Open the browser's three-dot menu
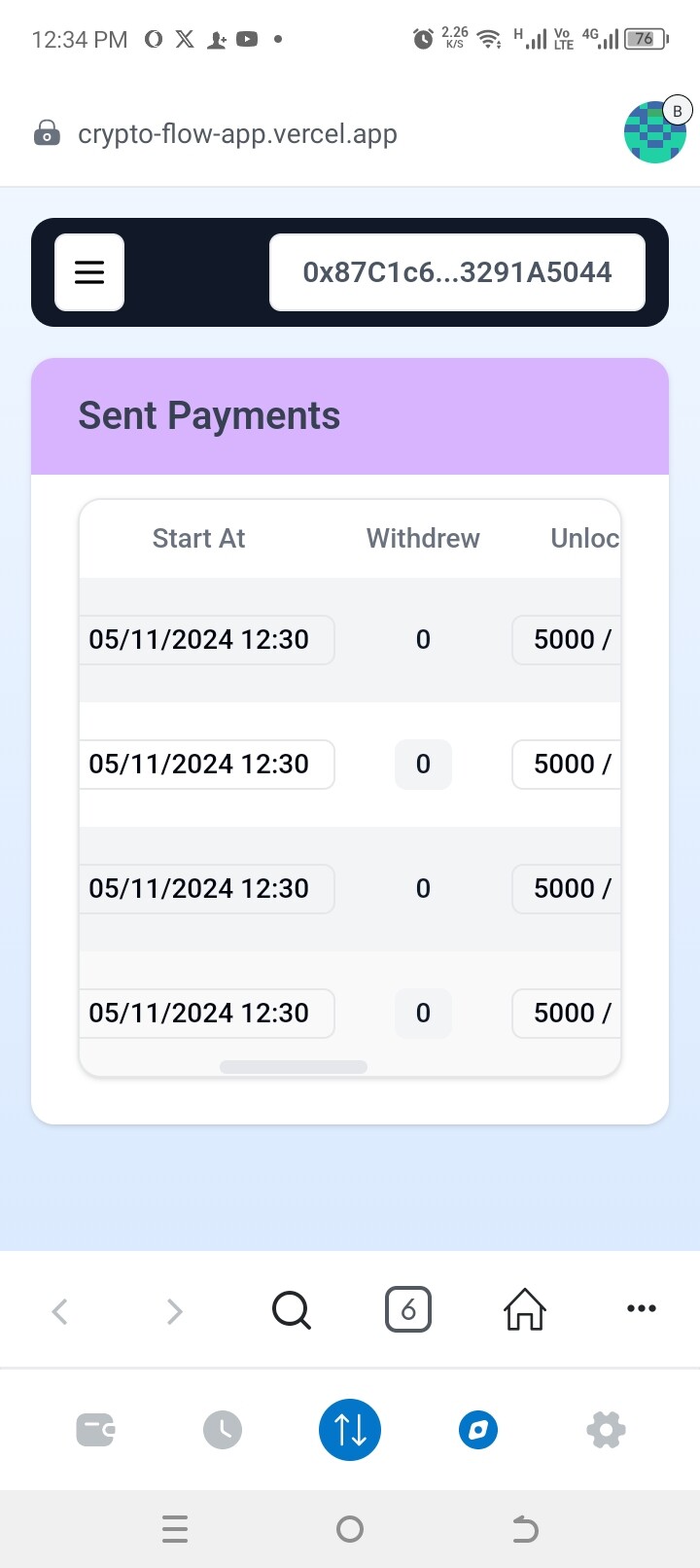Viewport: 700px width, 1568px height. pyautogui.click(x=642, y=1309)
